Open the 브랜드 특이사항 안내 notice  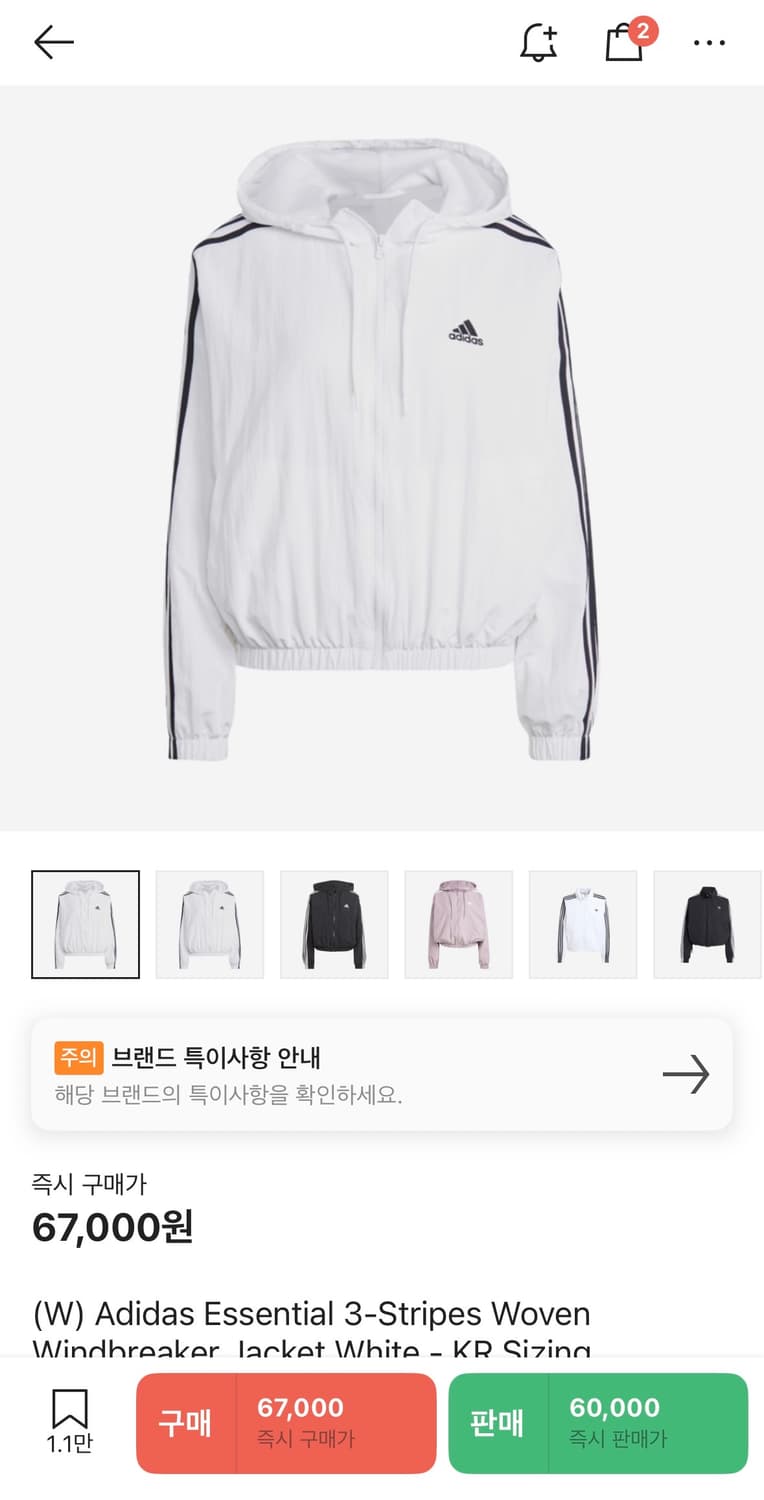coord(382,1074)
